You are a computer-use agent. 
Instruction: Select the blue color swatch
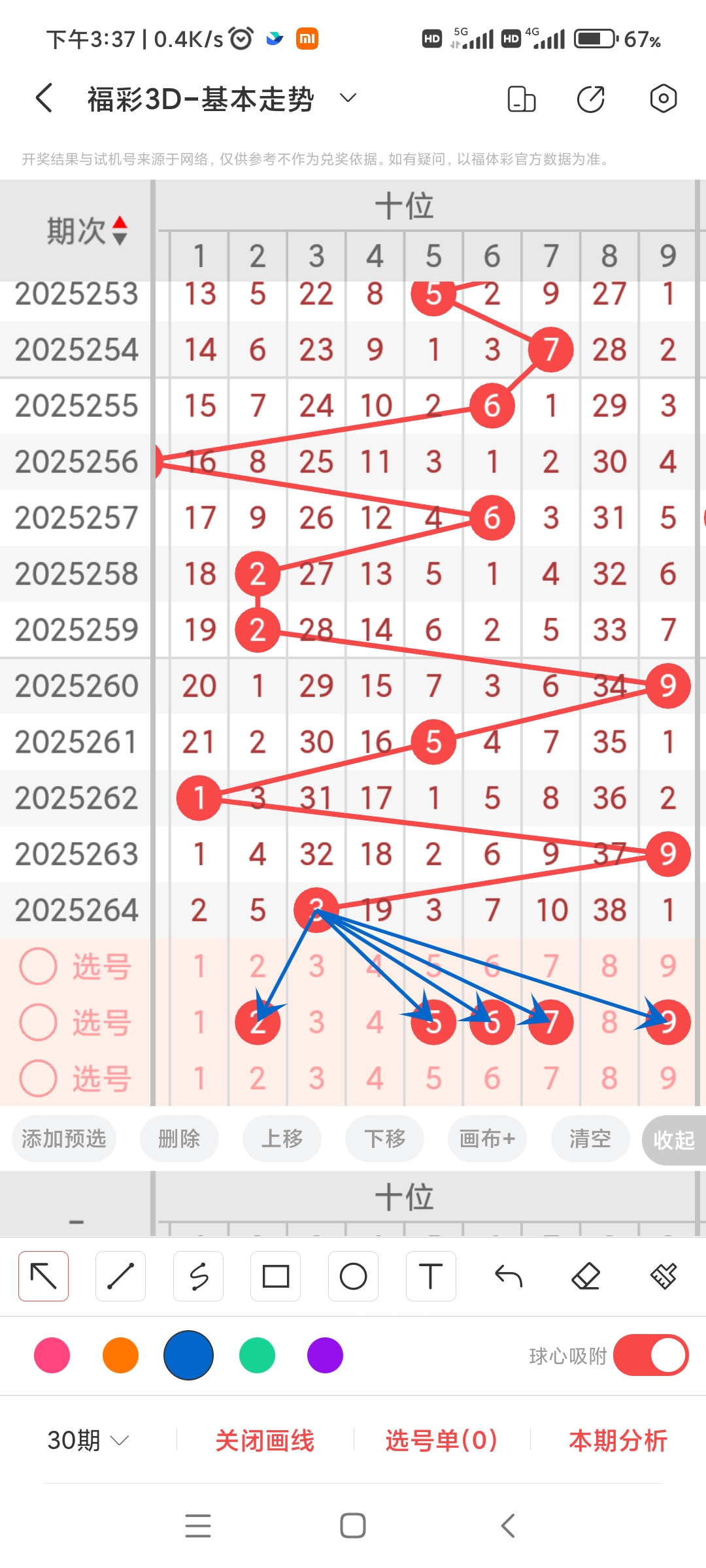click(188, 1356)
